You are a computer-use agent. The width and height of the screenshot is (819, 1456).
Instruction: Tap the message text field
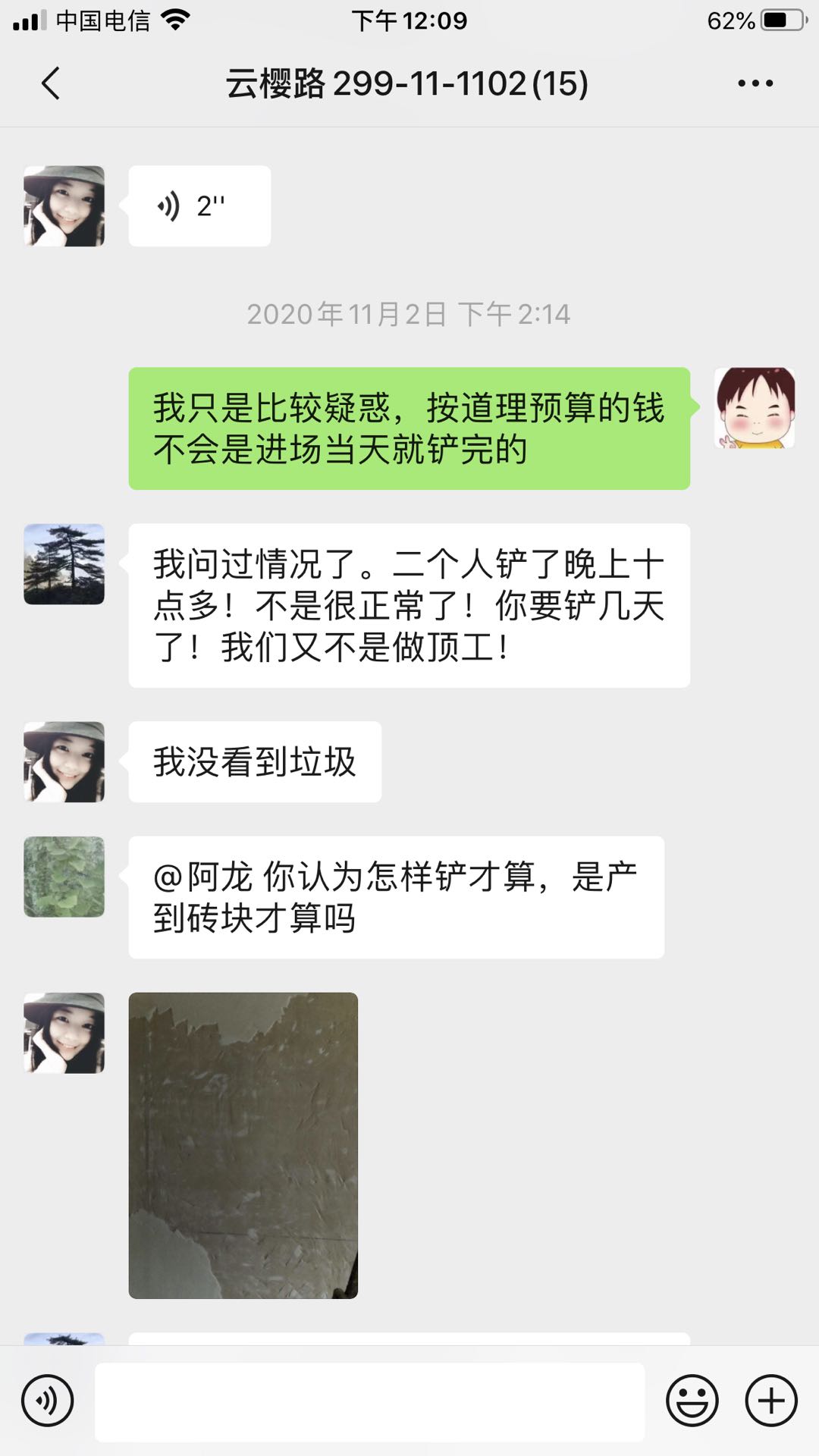(x=369, y=1401)
